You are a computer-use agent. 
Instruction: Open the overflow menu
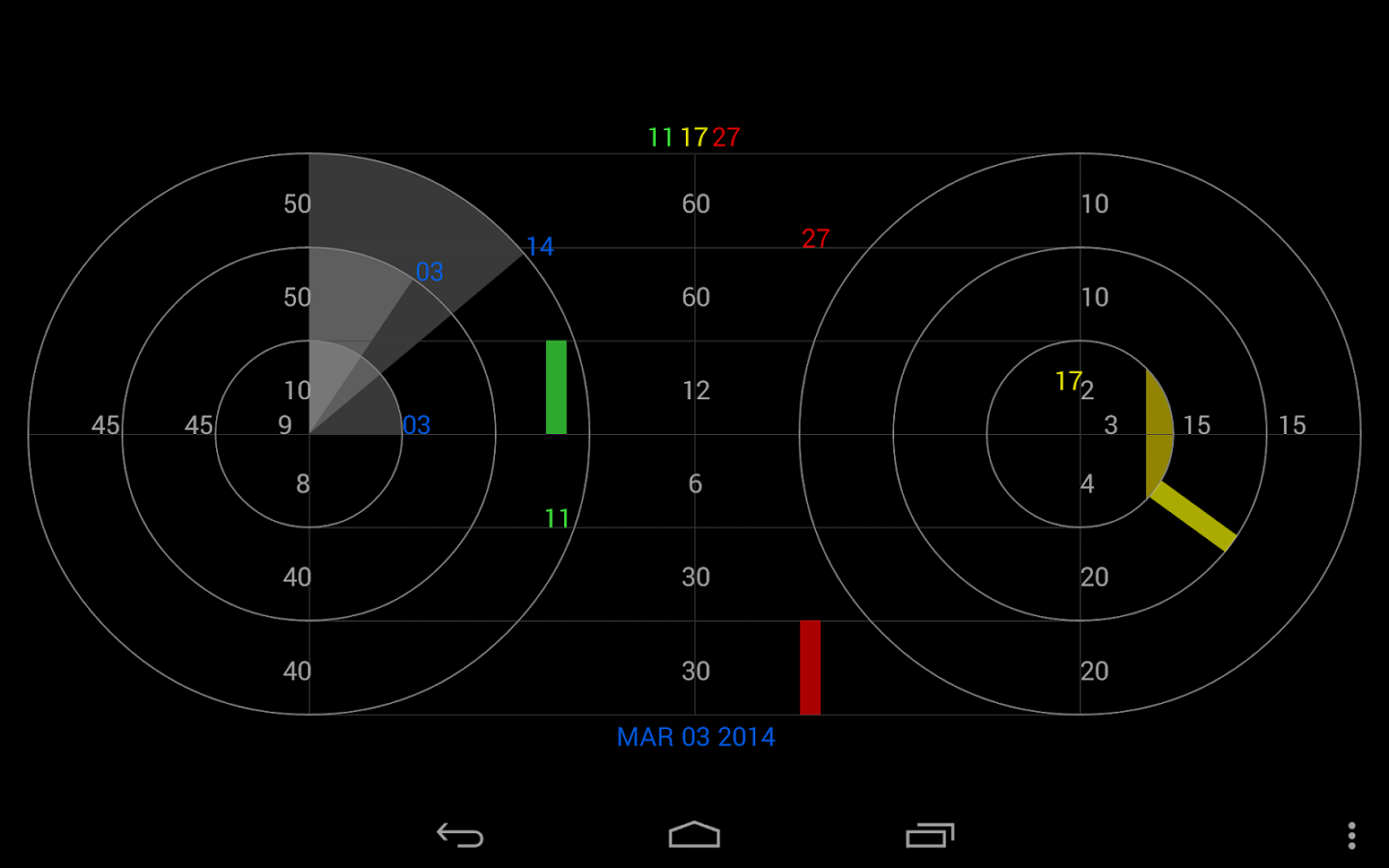coord(1351,835)
